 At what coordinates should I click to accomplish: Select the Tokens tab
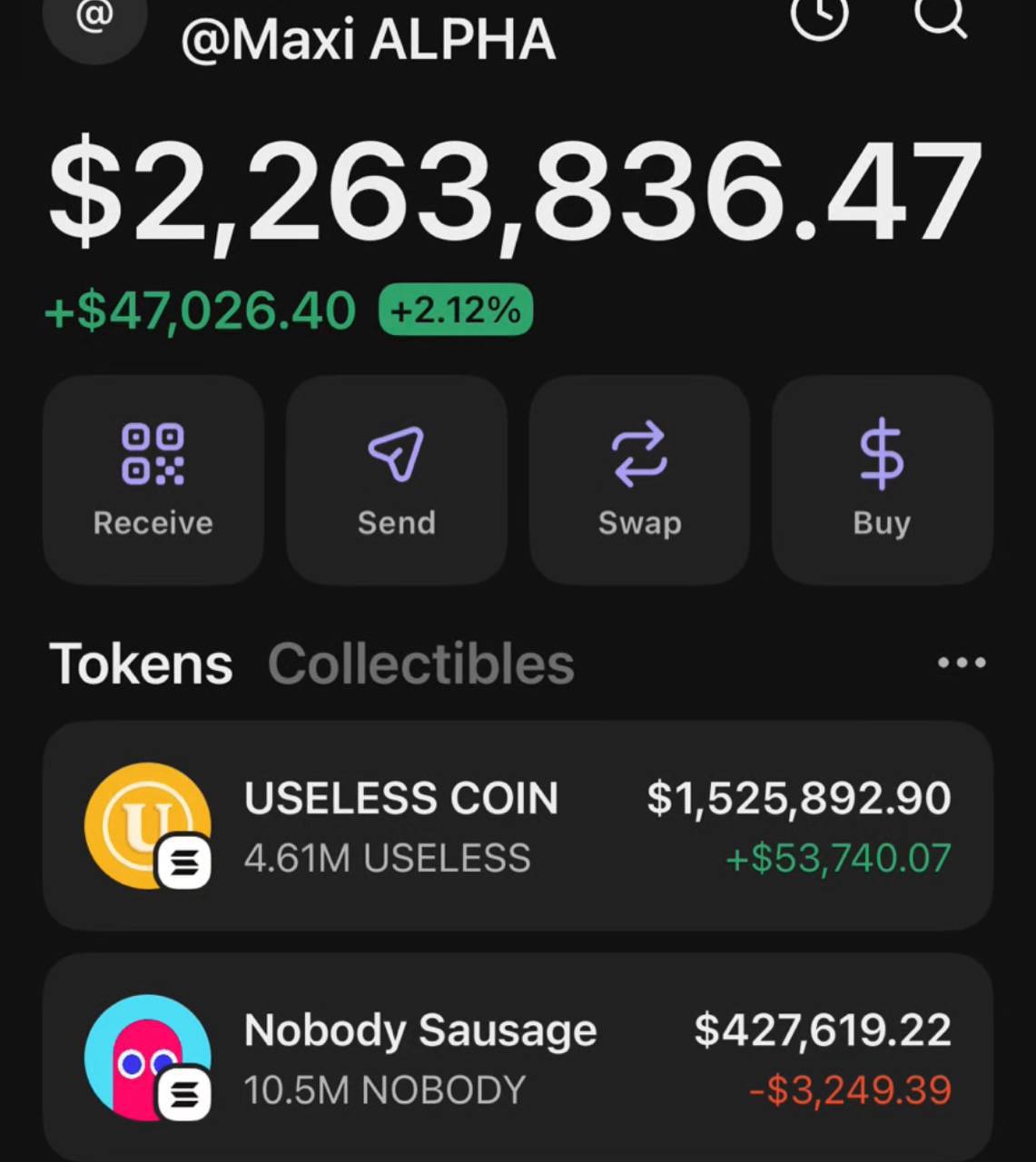[141, 664]
